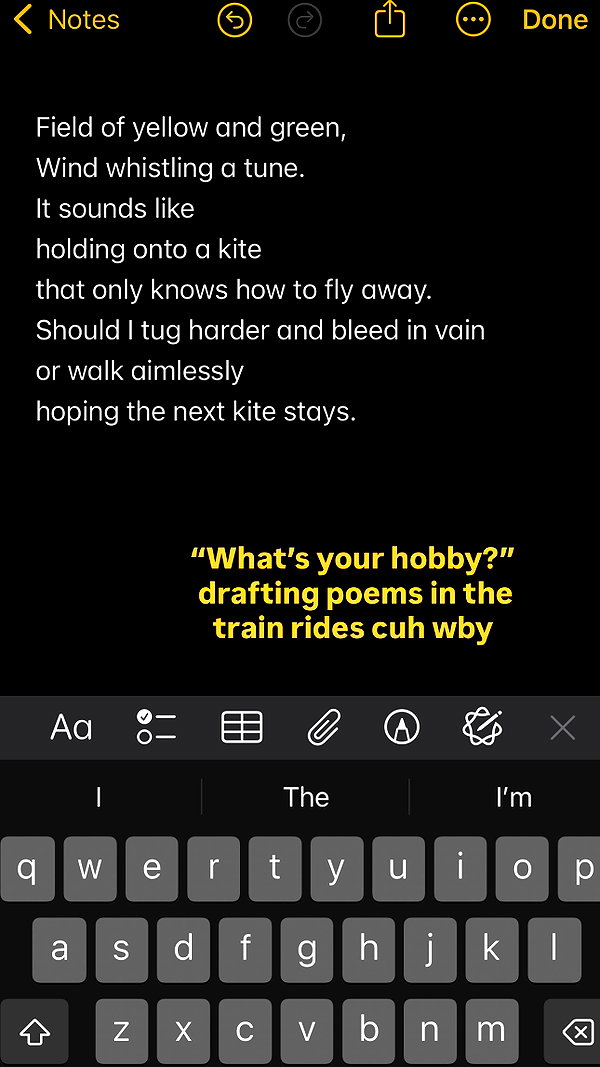Open the markup pen tool
Viewport: 600px width, 1067px height.
pyautogui.click(x=402, y=727)
